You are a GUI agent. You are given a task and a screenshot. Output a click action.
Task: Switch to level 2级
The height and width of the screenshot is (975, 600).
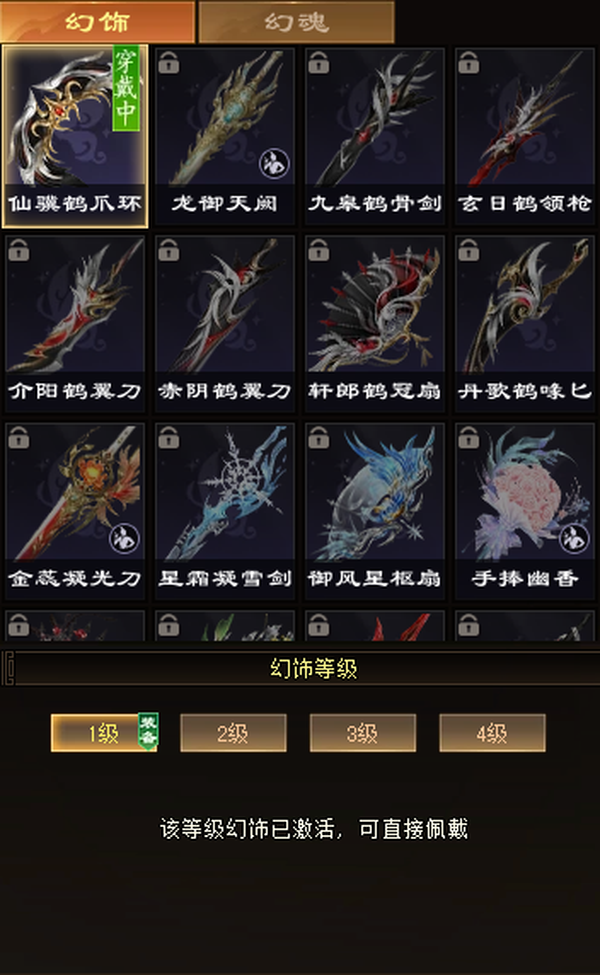(x=233, y=733)
